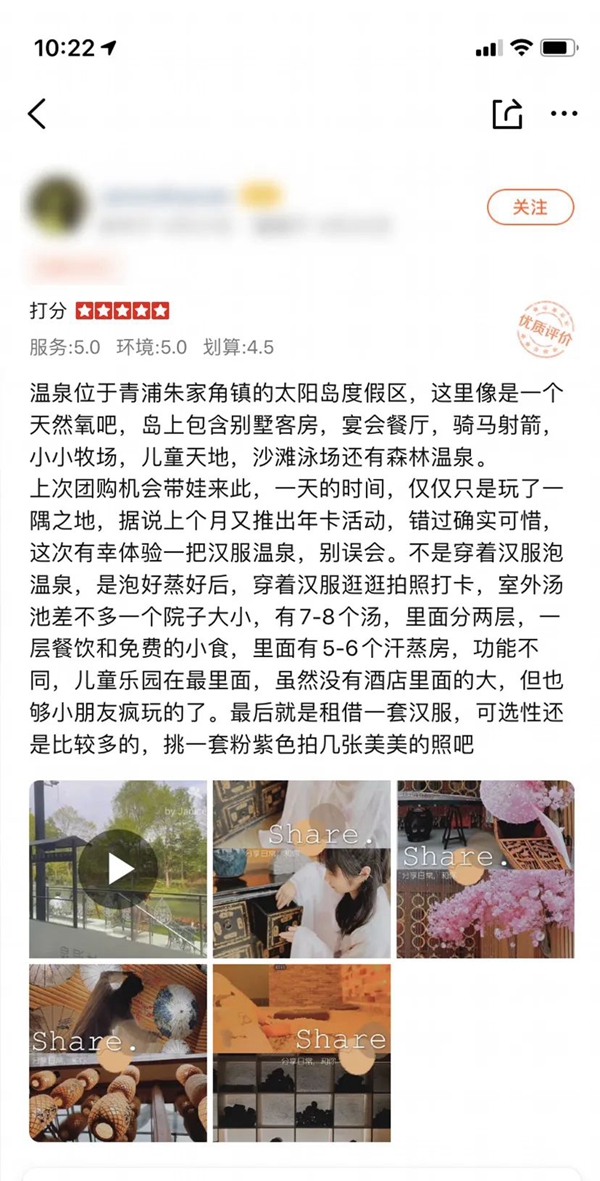Go back with the top-left arrow
The width and height of the screenshot is (600, 1181).
click(x=37, y=114)
